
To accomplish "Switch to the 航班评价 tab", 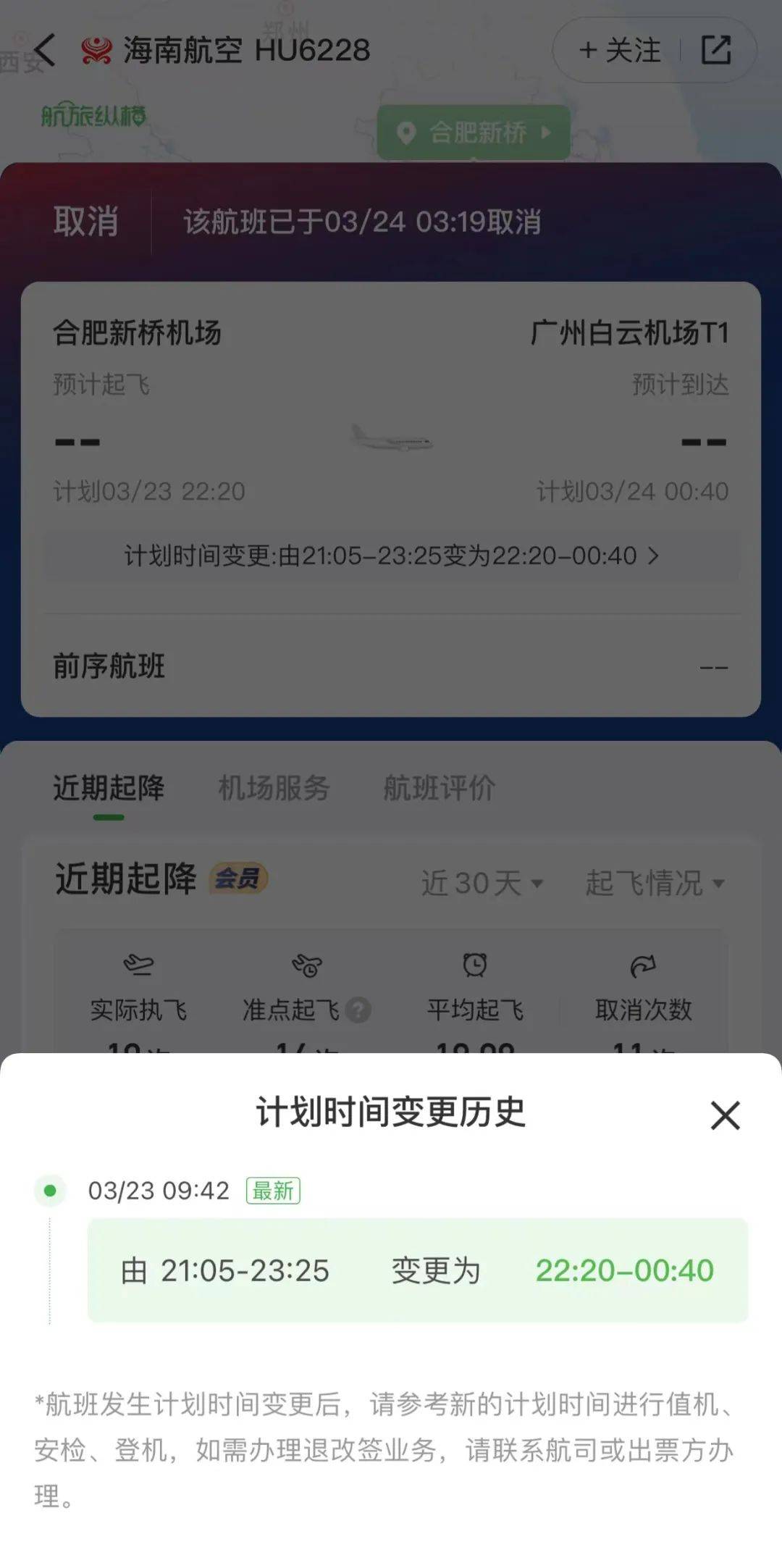I will [439, 788].
